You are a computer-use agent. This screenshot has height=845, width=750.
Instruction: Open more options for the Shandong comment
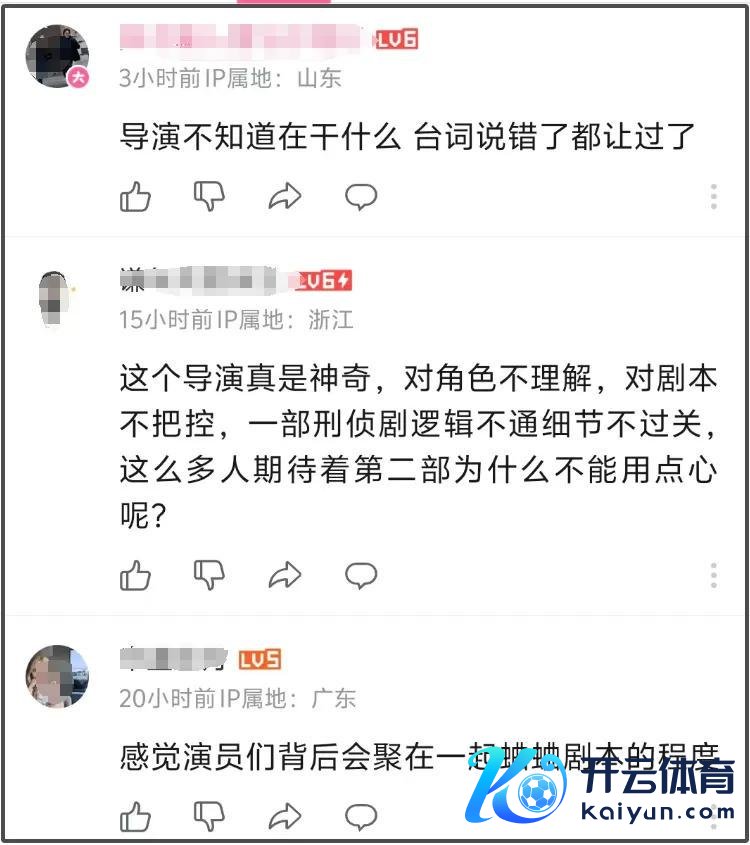[x=713, y=197]
